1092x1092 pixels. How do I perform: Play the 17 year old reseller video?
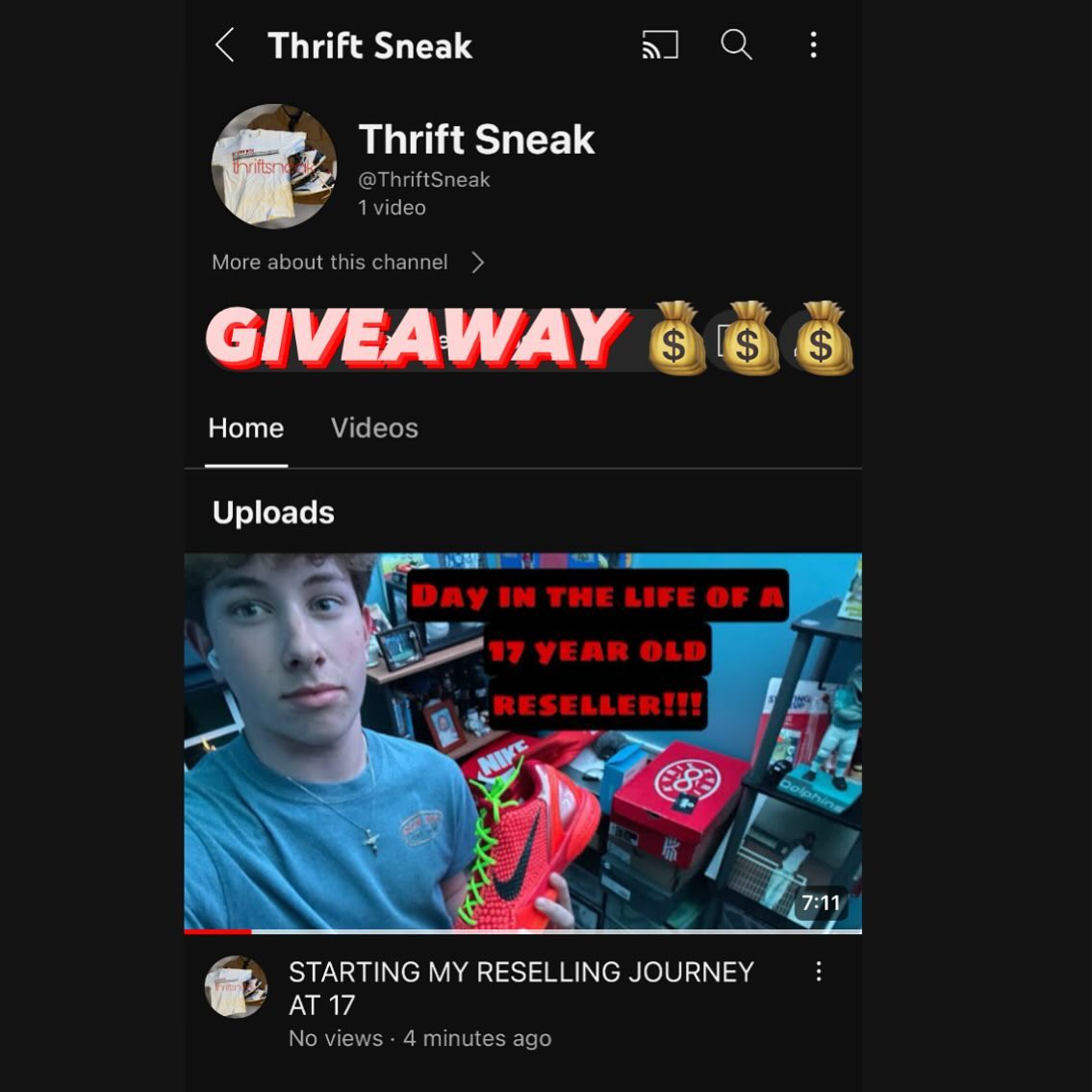click(522, 742)
